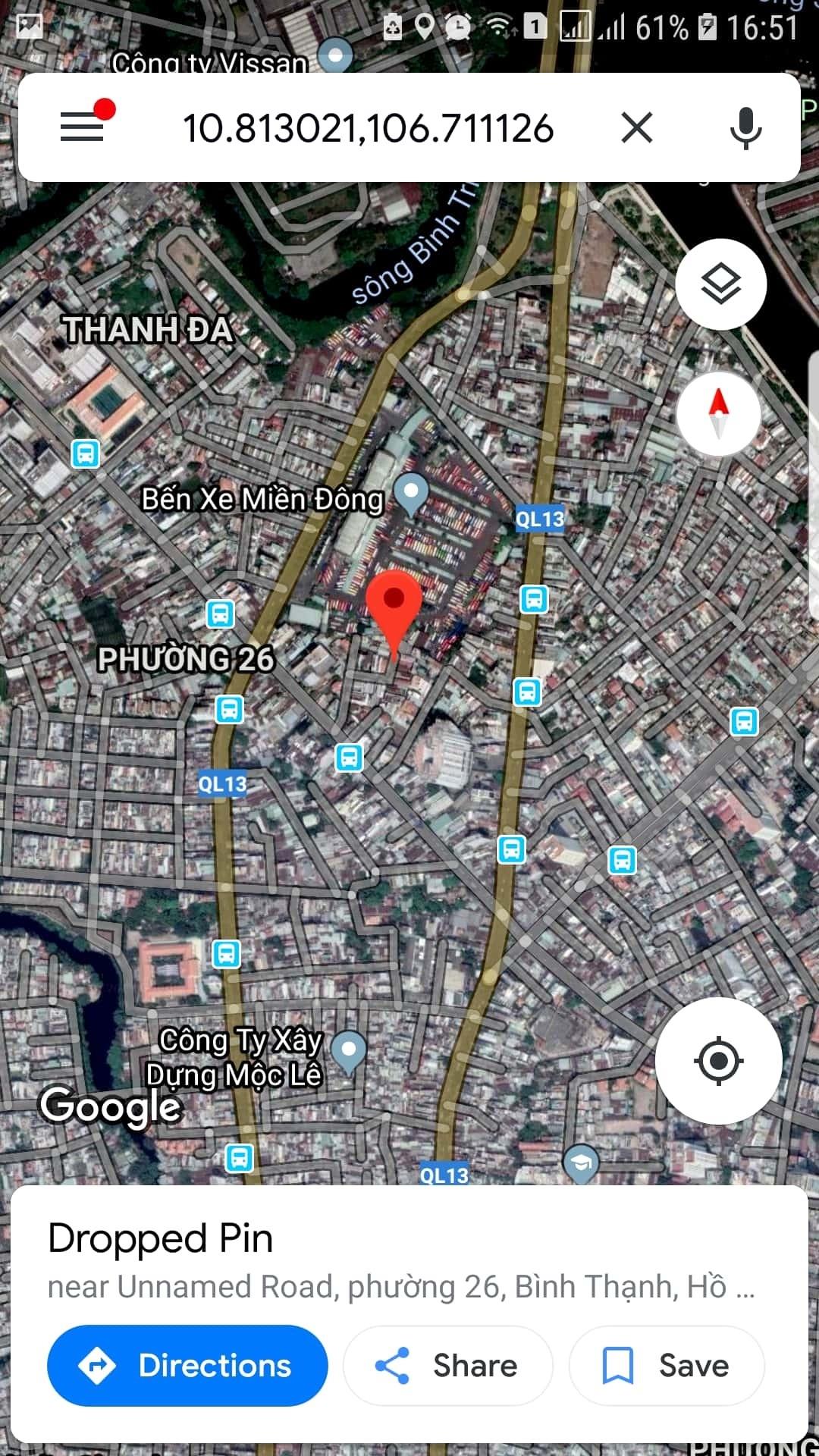Open Bến Xe Miền Đông place marker
The width and height of the screenshot is (819, 1456).
coord(412,493)
